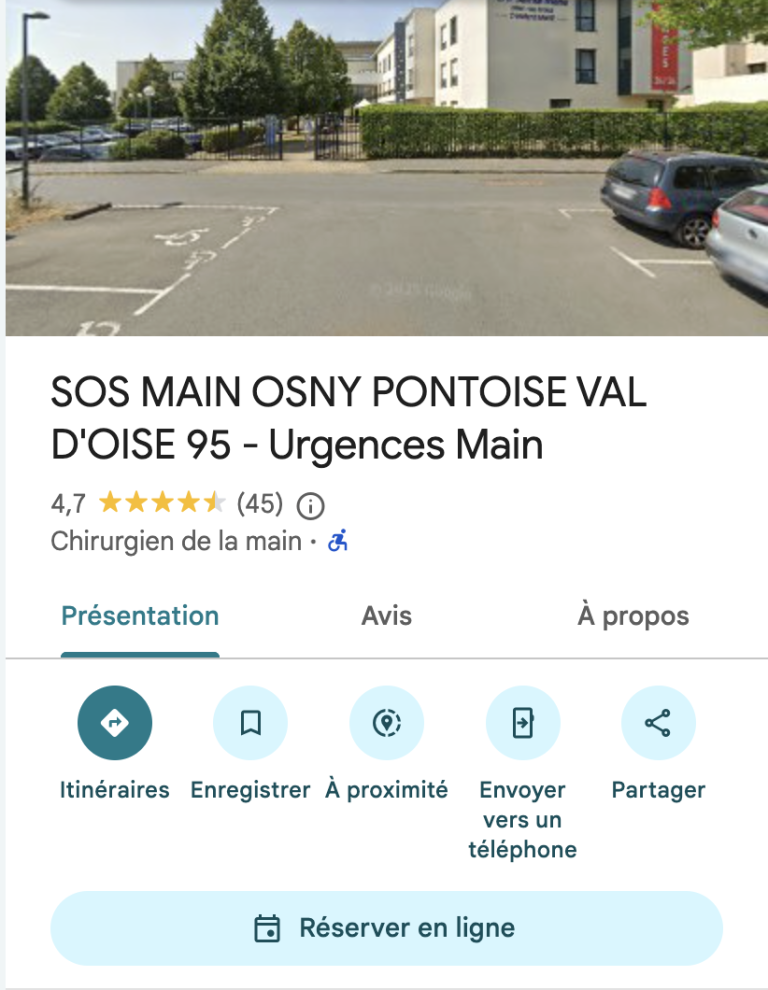Open the street view photo of the clinic
768x990 pixels.
click(384, 168)
